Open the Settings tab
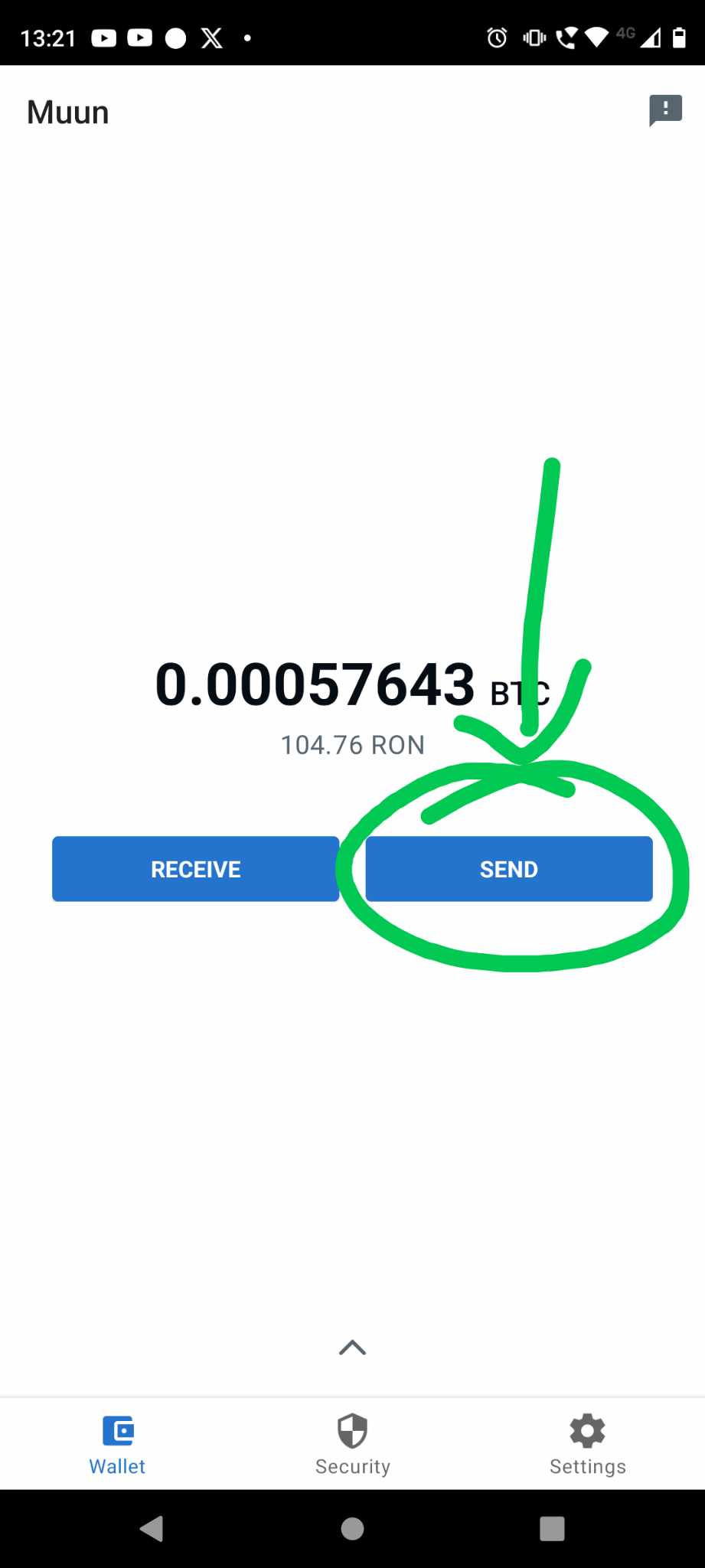 click(587, 1444)
